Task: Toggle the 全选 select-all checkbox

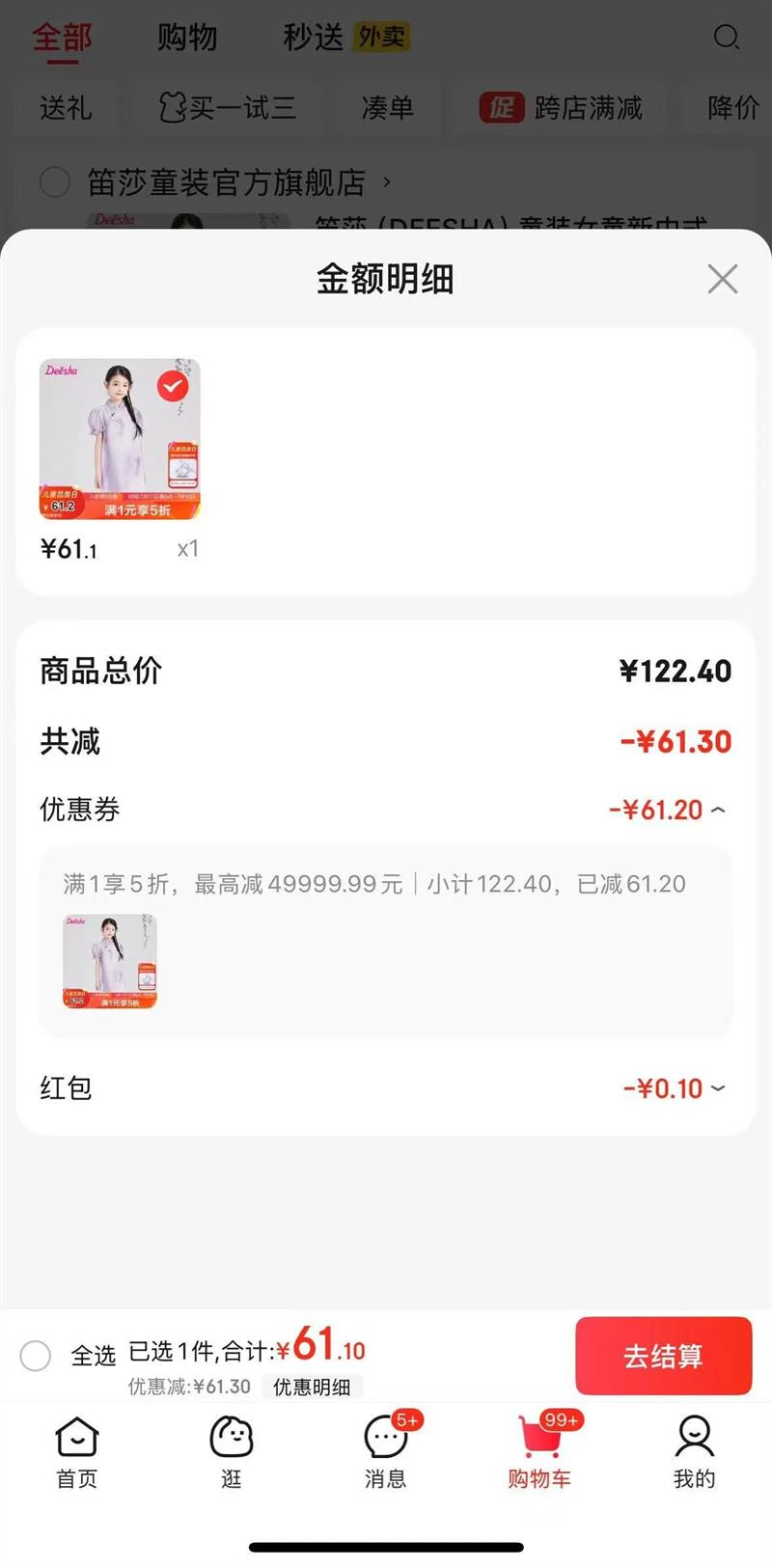Action: [36, 1355]
